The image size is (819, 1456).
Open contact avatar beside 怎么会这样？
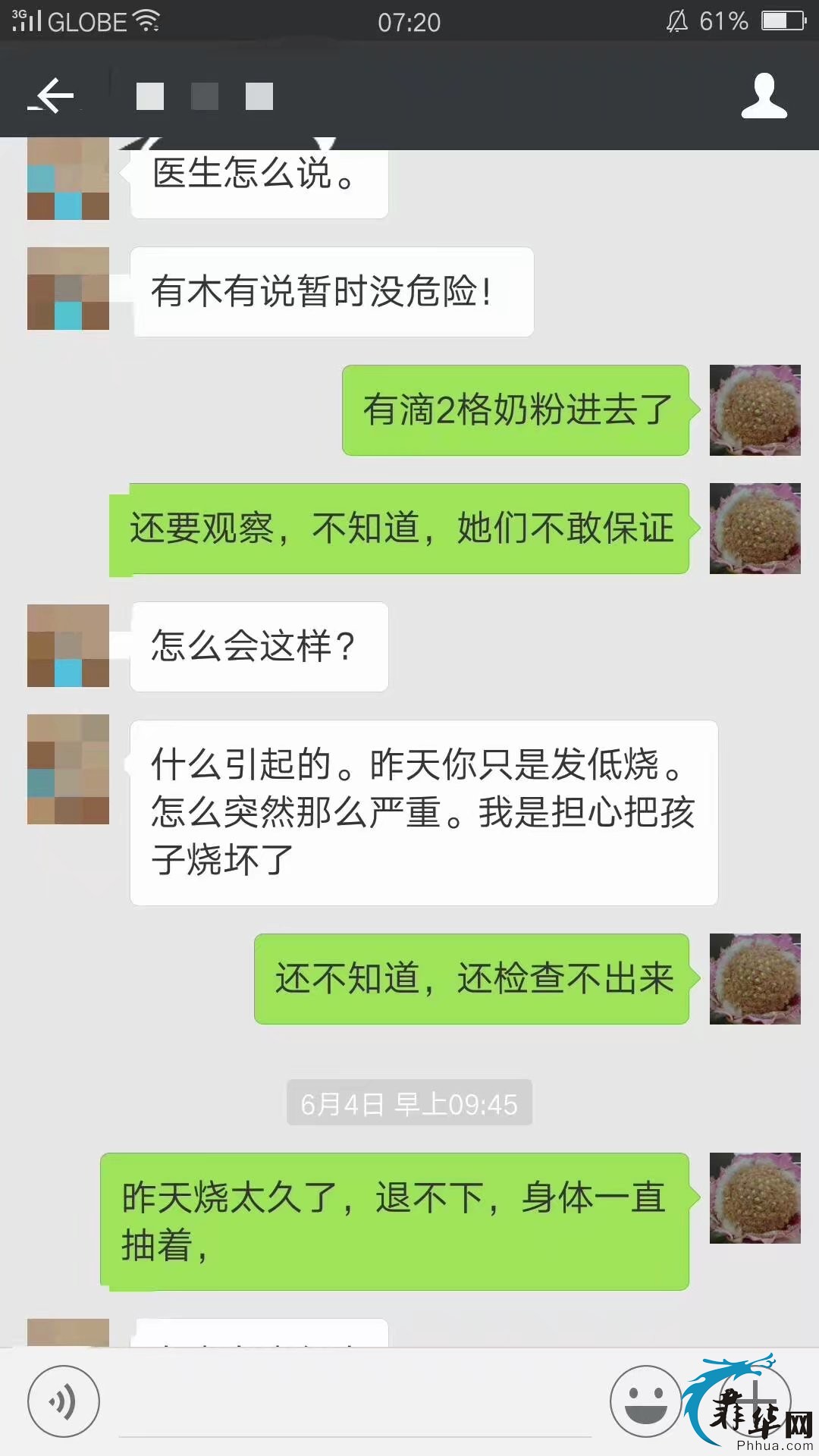68,646
